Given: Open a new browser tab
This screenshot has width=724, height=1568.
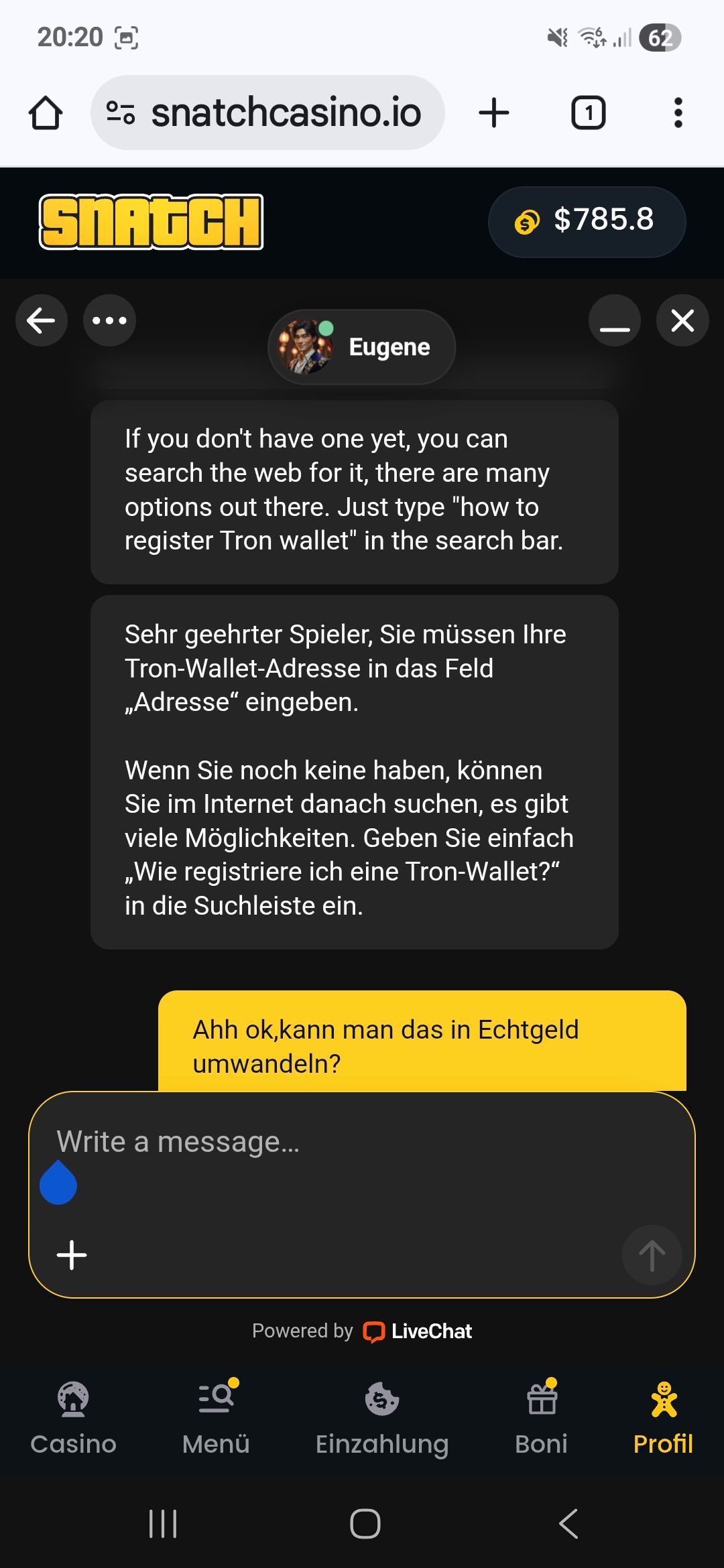Looking at the screenshot, I should pyautogui.click(x=494, y=113).
